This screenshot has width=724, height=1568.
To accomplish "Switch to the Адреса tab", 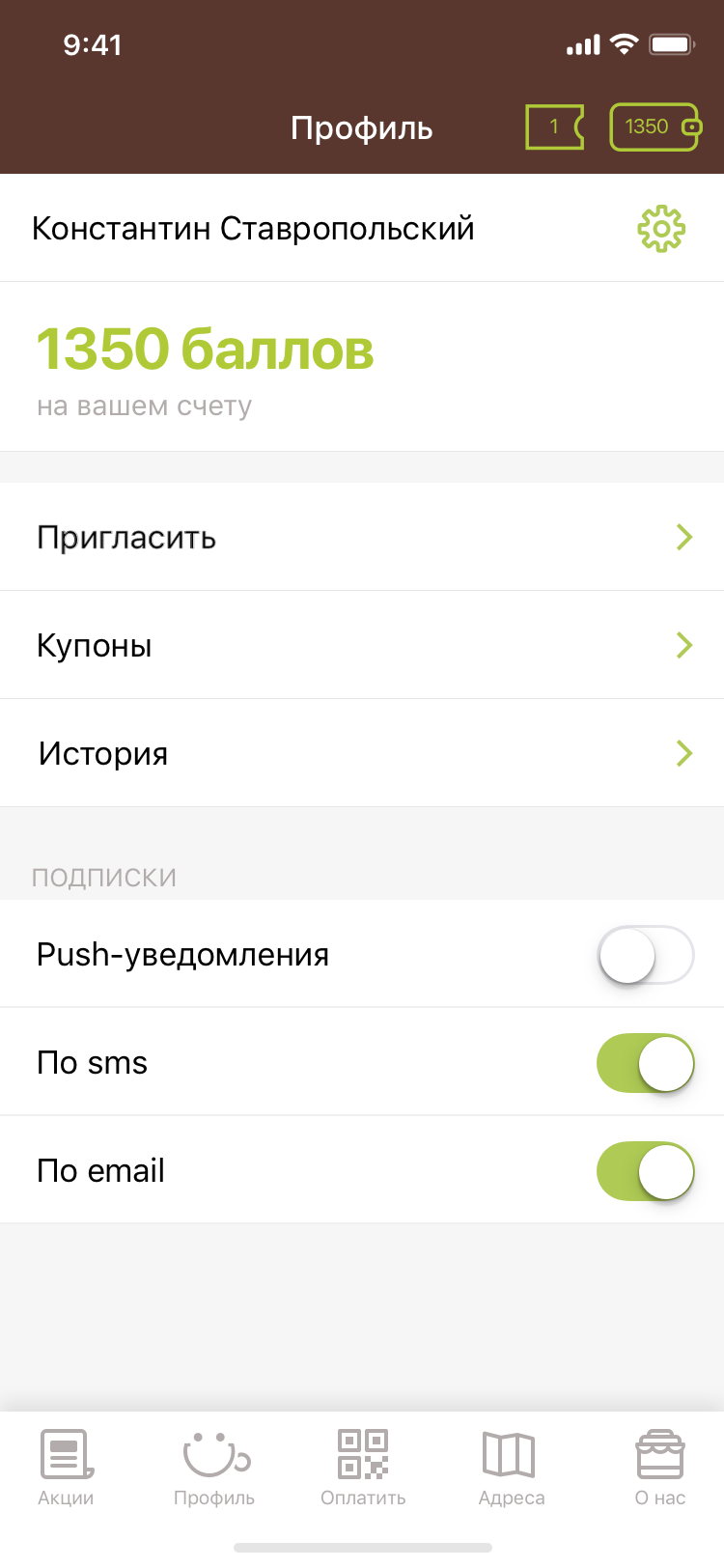I will point(511,1468).
